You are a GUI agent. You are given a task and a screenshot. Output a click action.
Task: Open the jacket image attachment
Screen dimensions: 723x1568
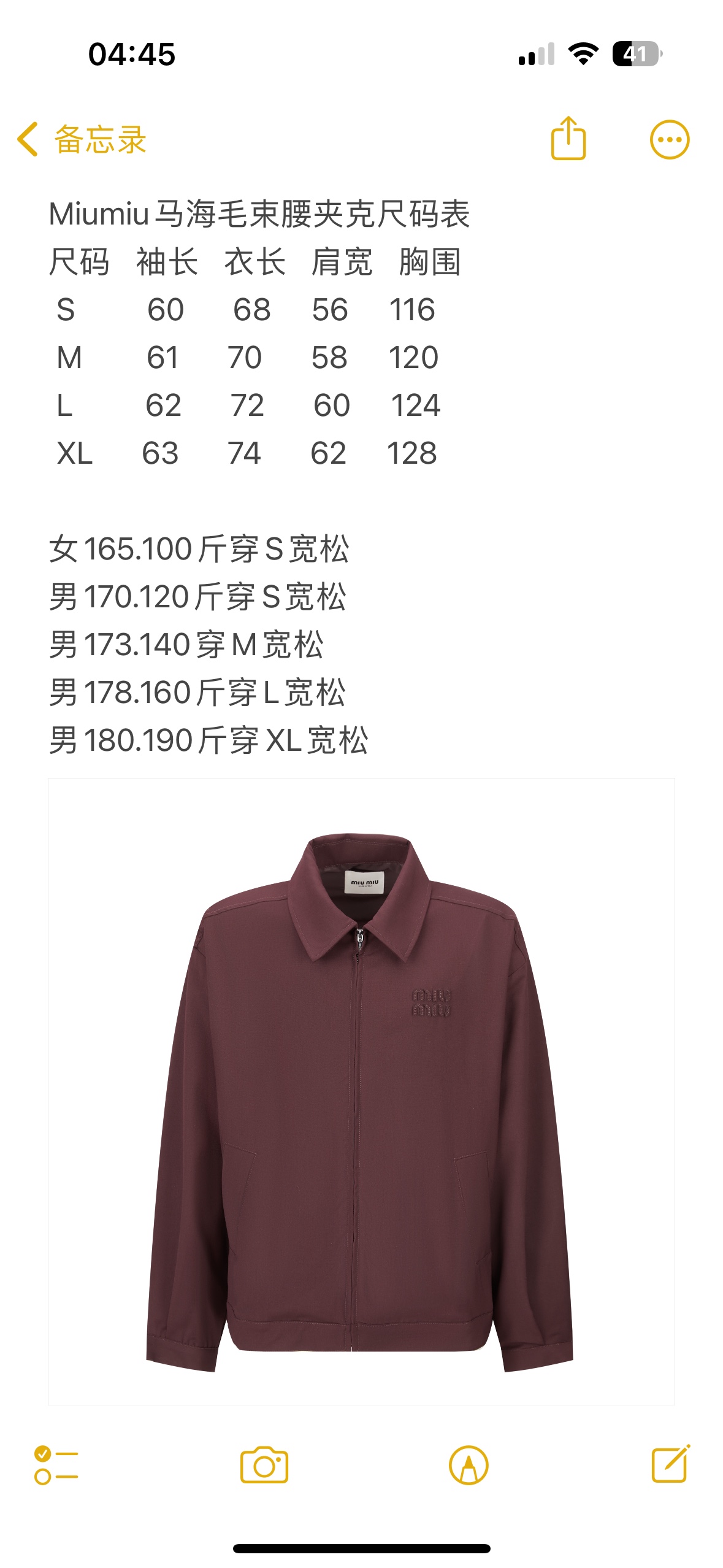(361, 1091)
